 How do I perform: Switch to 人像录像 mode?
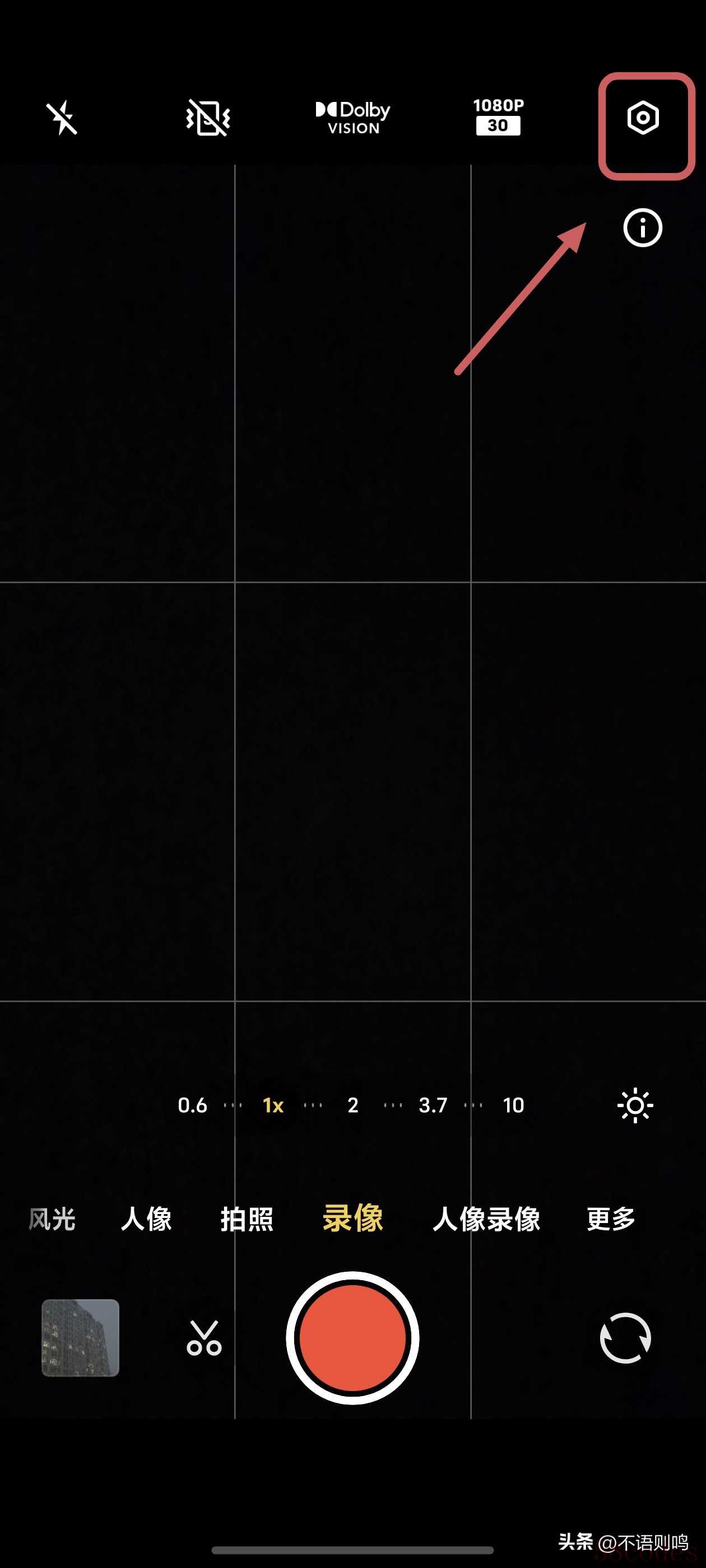[x=486, y=1219]
